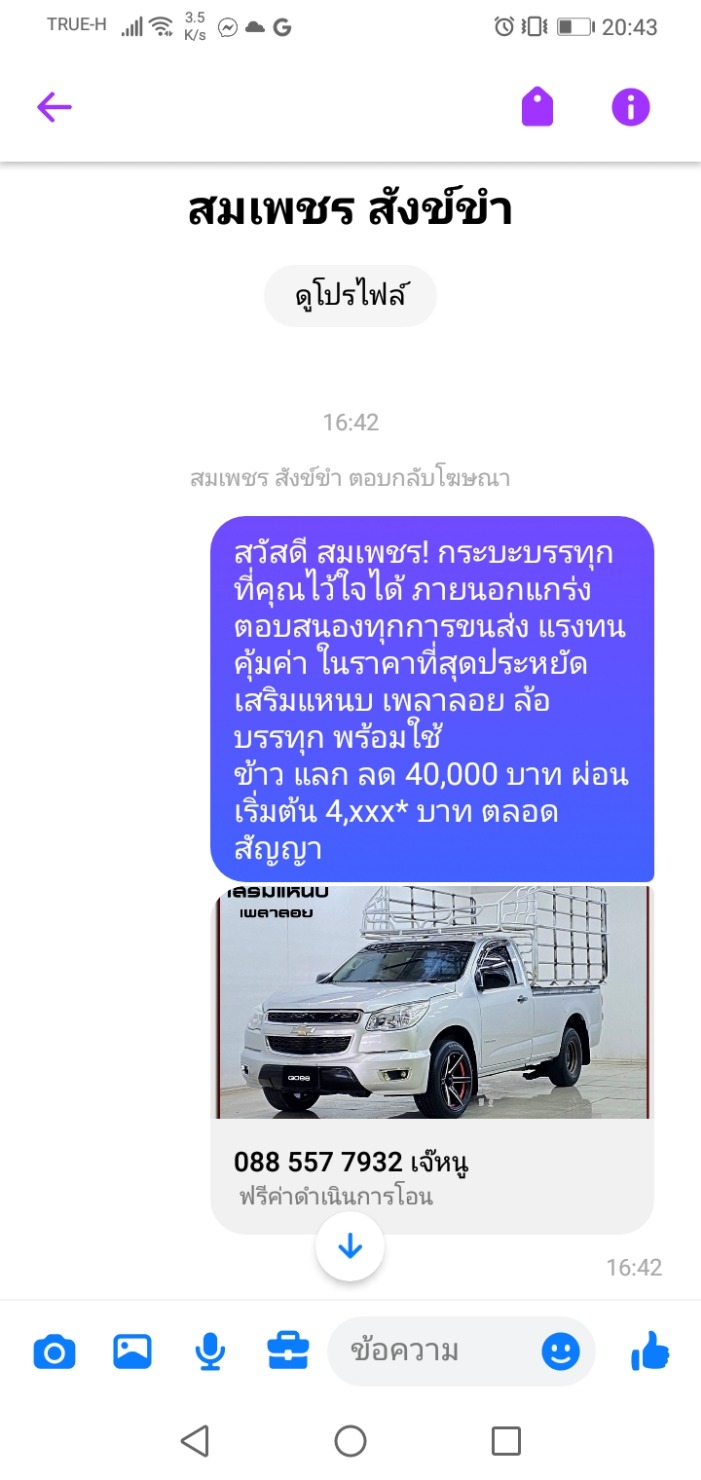
Task: Open the purple label tag icon
Action: point(538,107)
